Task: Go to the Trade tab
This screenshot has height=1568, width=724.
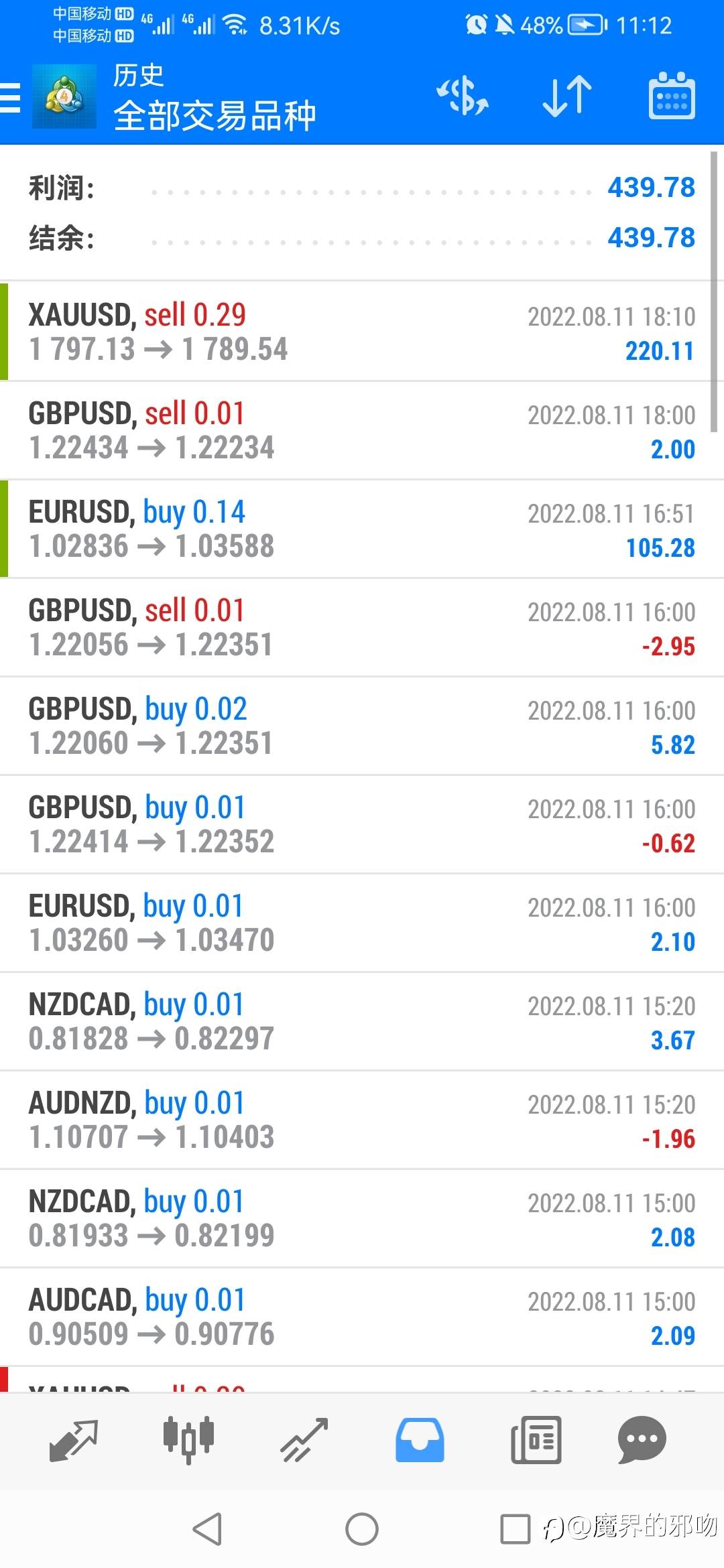Action: point(304,1439)
